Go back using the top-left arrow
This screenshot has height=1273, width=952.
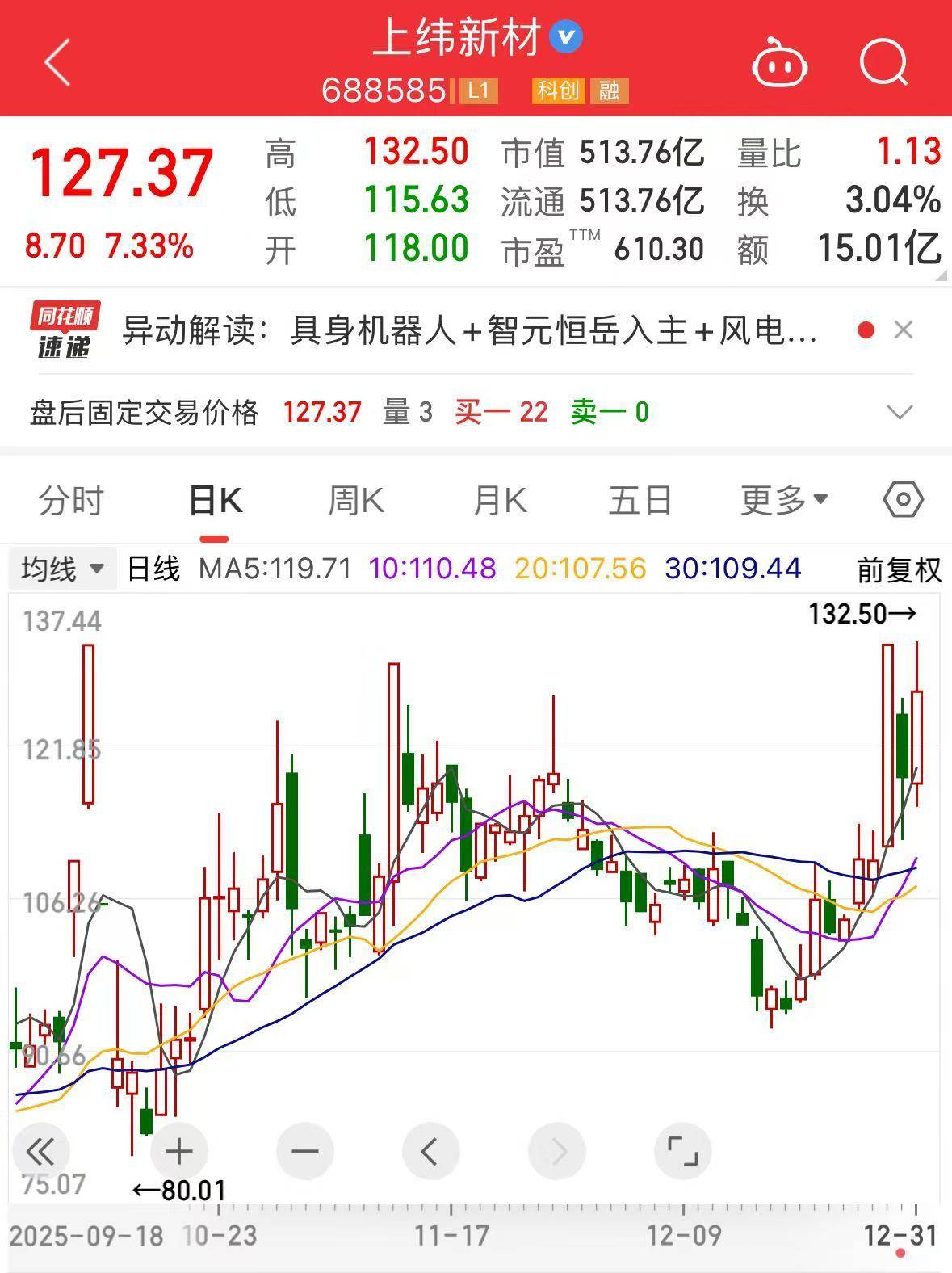[58, 63]
